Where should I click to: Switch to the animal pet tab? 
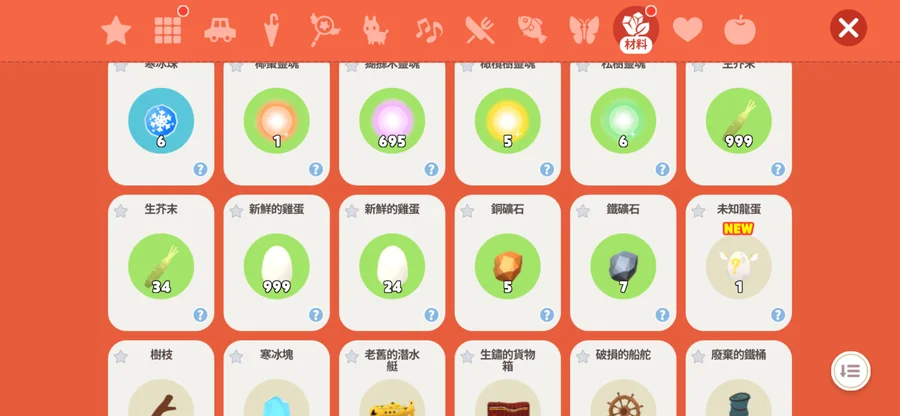tap(376, 30)
